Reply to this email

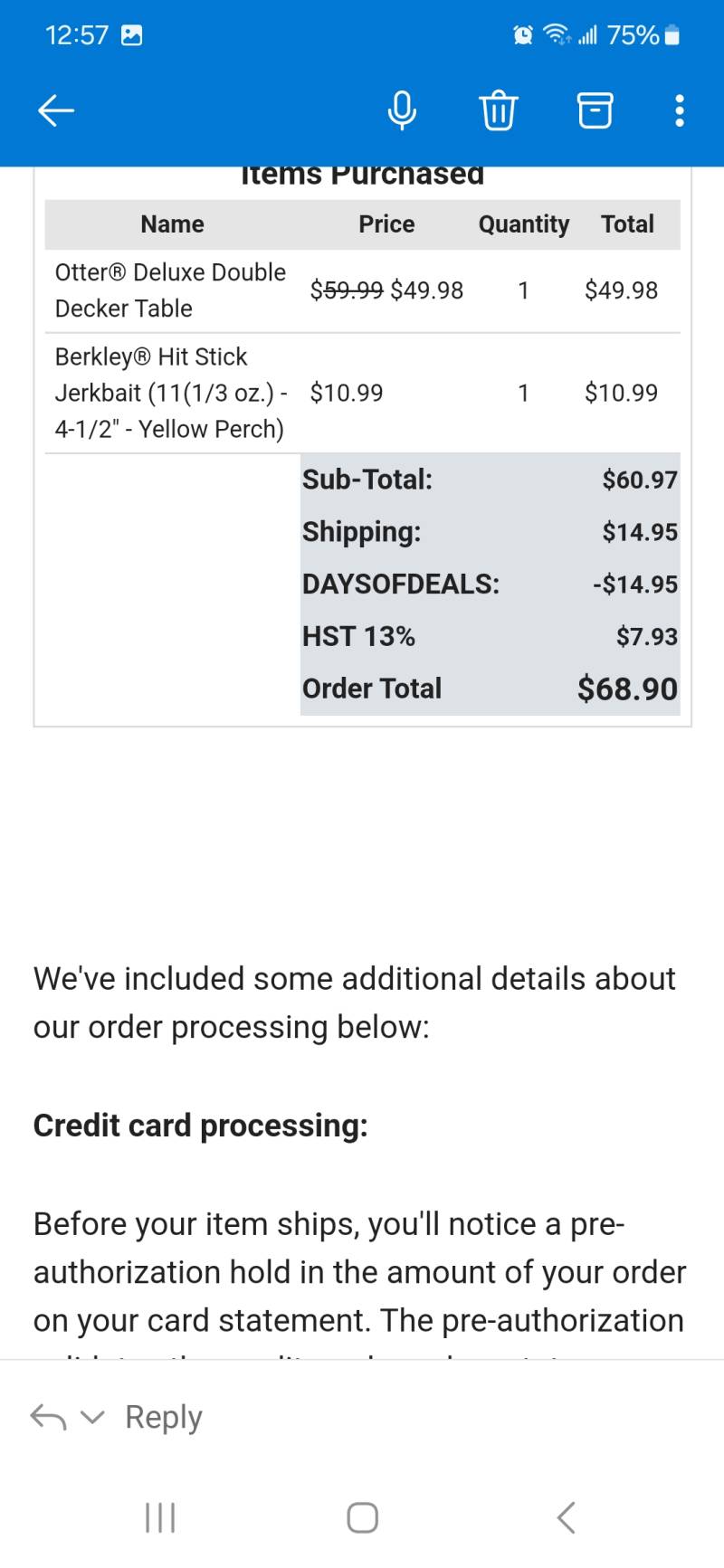(163, 1417)
